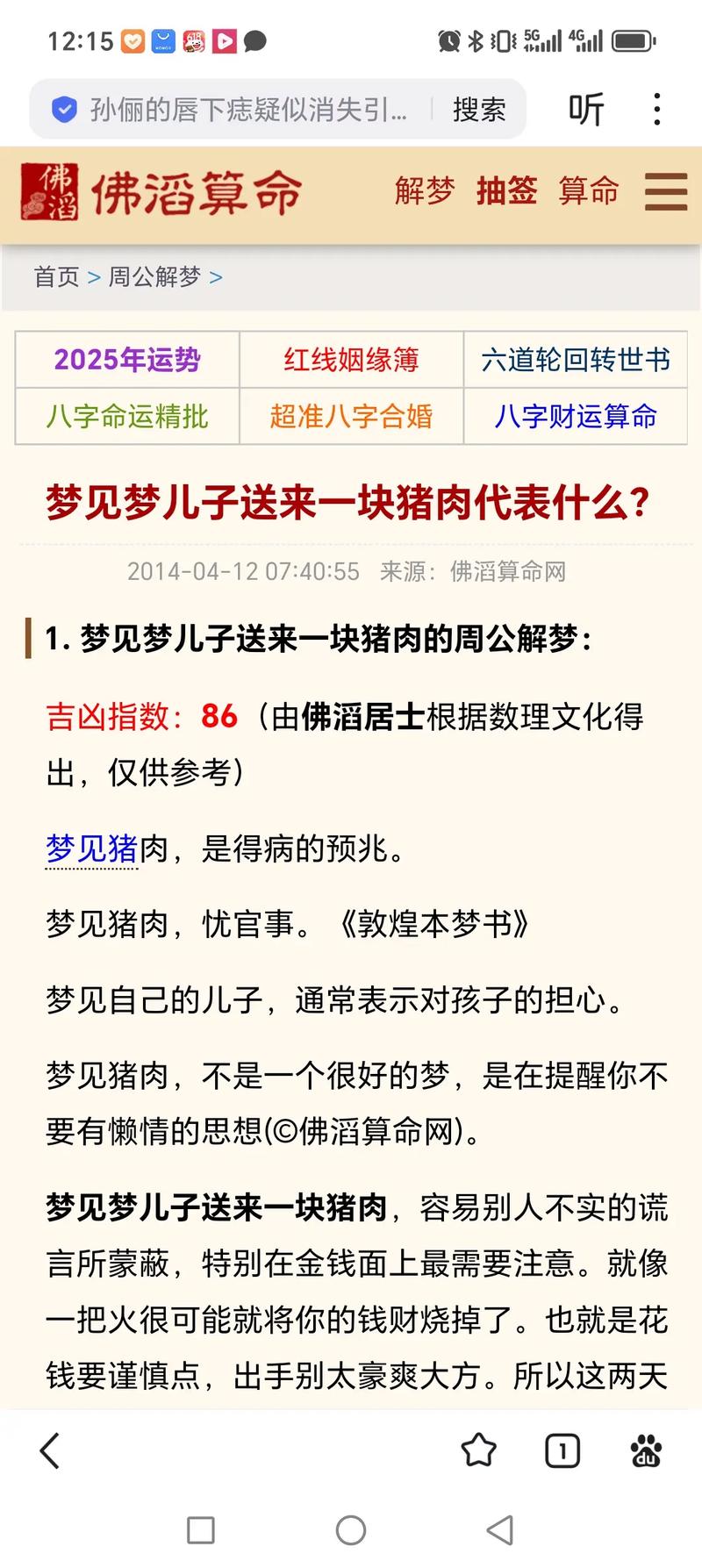
Task: Tap the 搜索 button in address bar
Action: coord(479,110)
